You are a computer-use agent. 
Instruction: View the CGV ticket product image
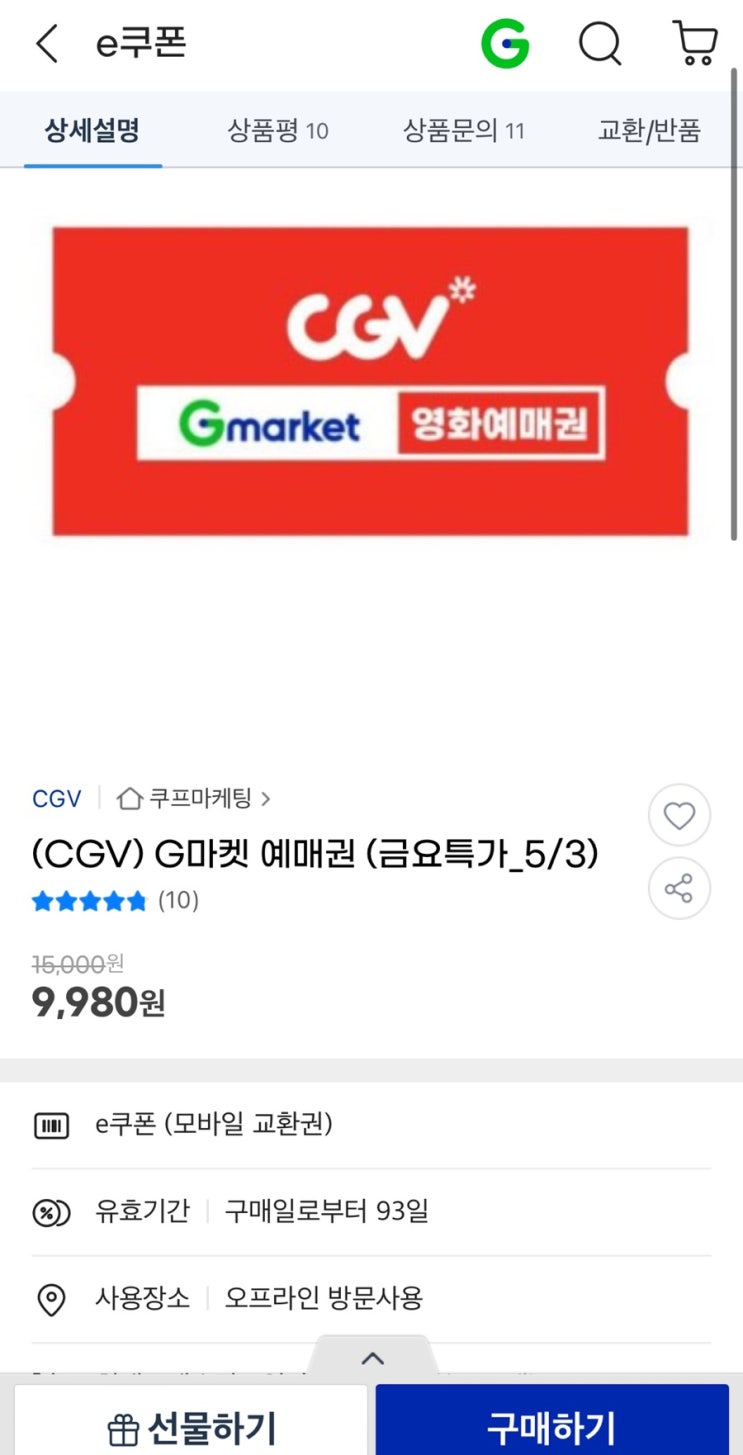371,381
